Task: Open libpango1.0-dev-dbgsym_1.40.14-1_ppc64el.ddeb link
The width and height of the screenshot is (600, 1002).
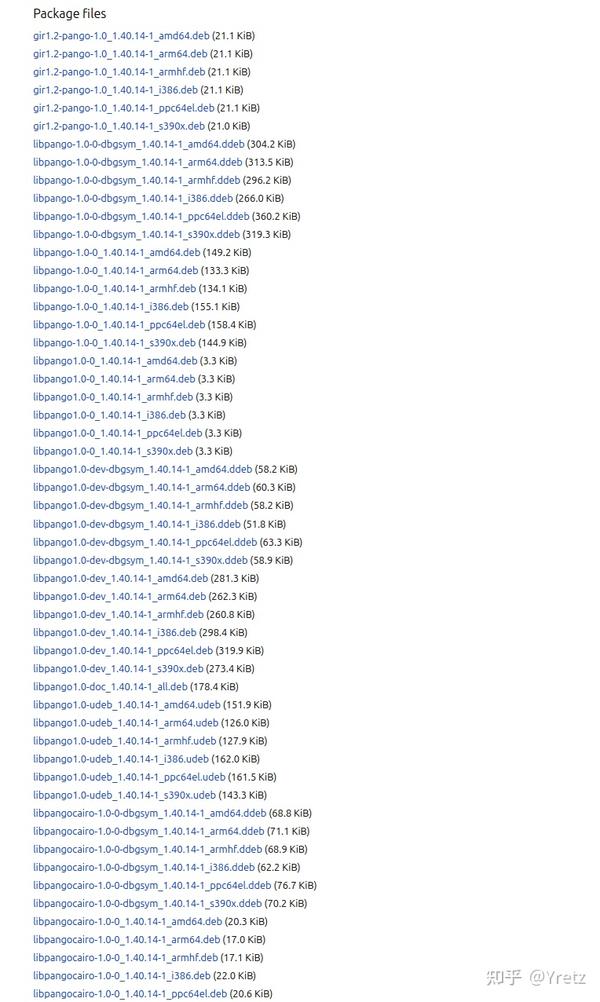Action: coord(145,542)
